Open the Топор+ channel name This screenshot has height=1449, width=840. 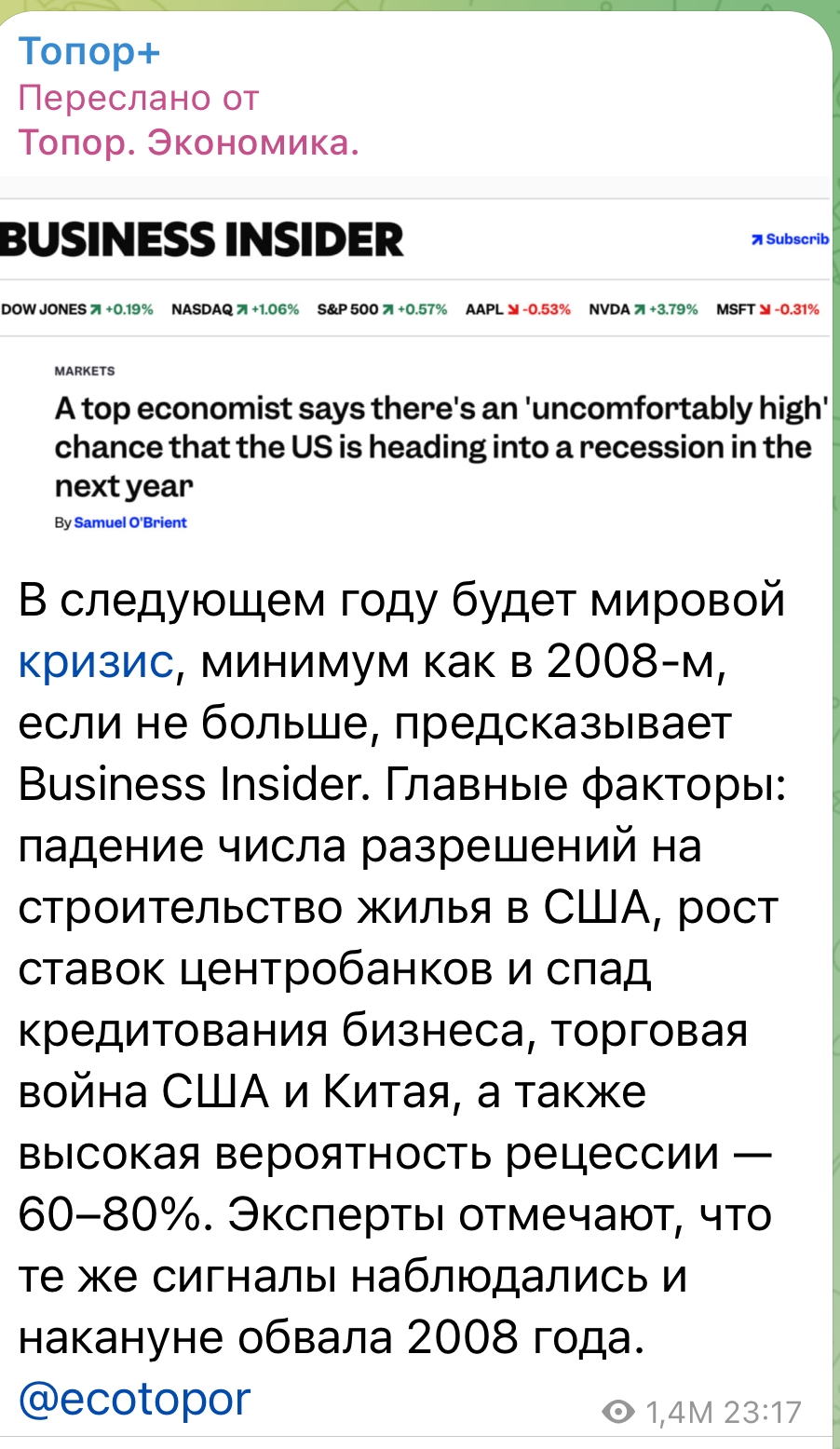click(89, 50)
